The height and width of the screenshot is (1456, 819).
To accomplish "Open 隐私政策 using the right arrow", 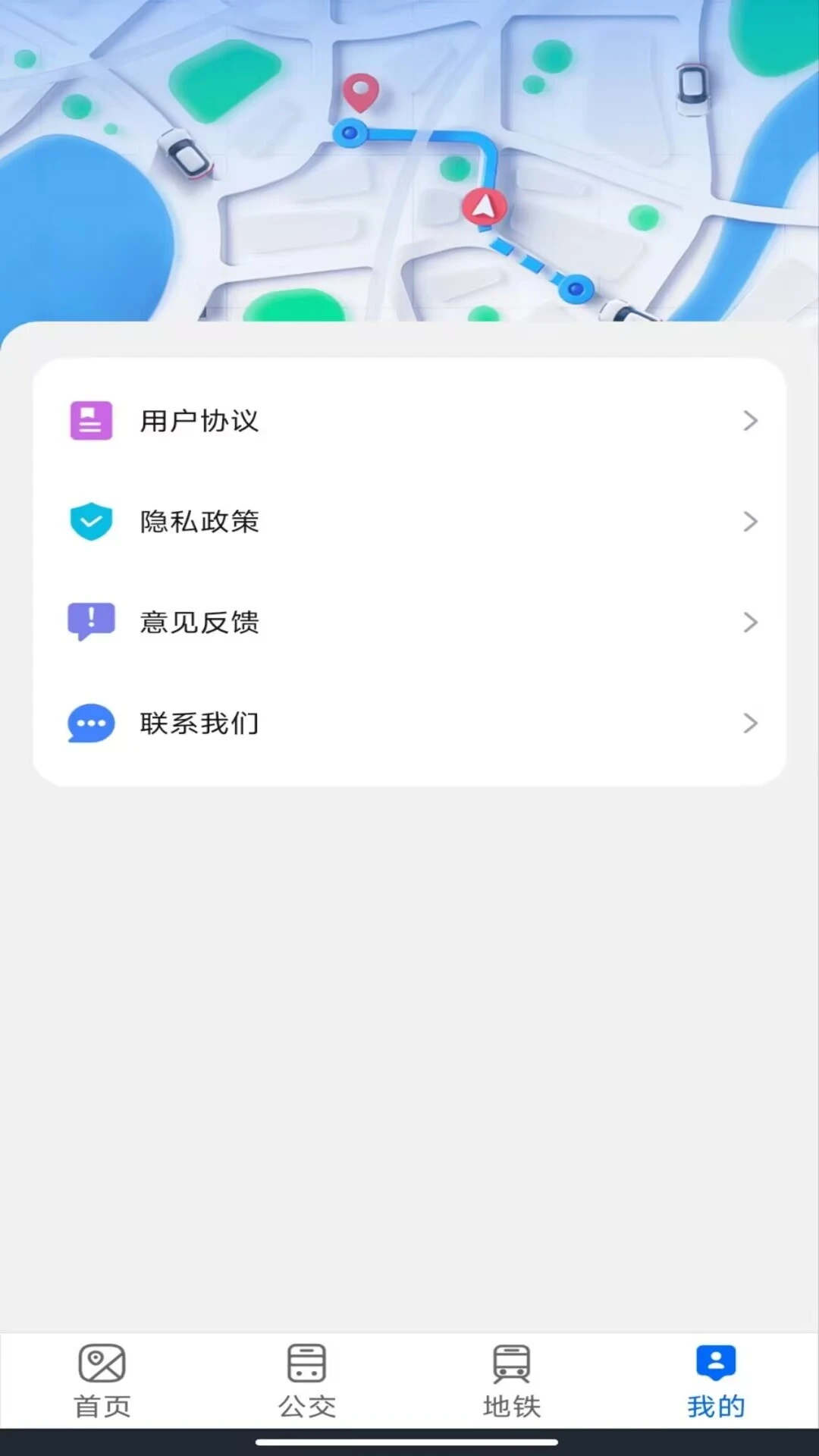I will pyautogui.click(x=750, y=521).
